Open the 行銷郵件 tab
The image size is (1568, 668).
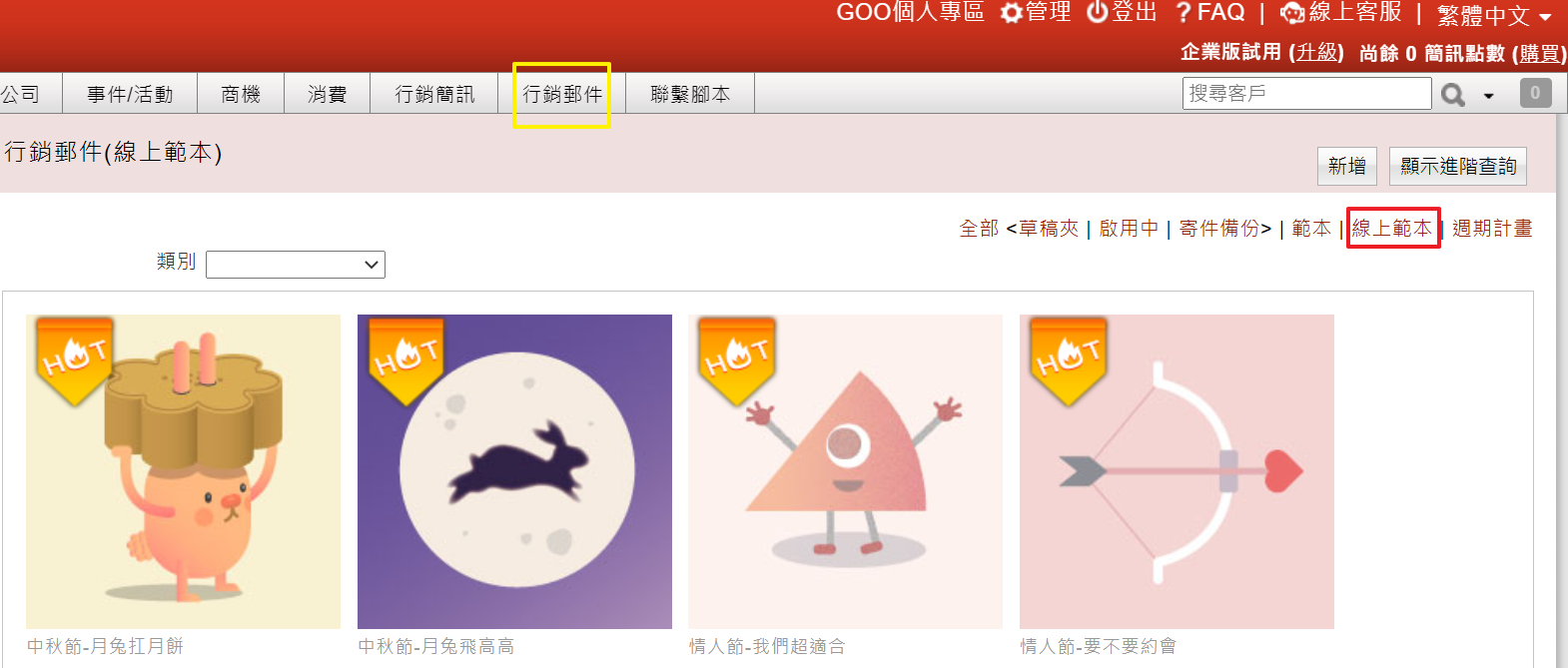click(562, 94)
